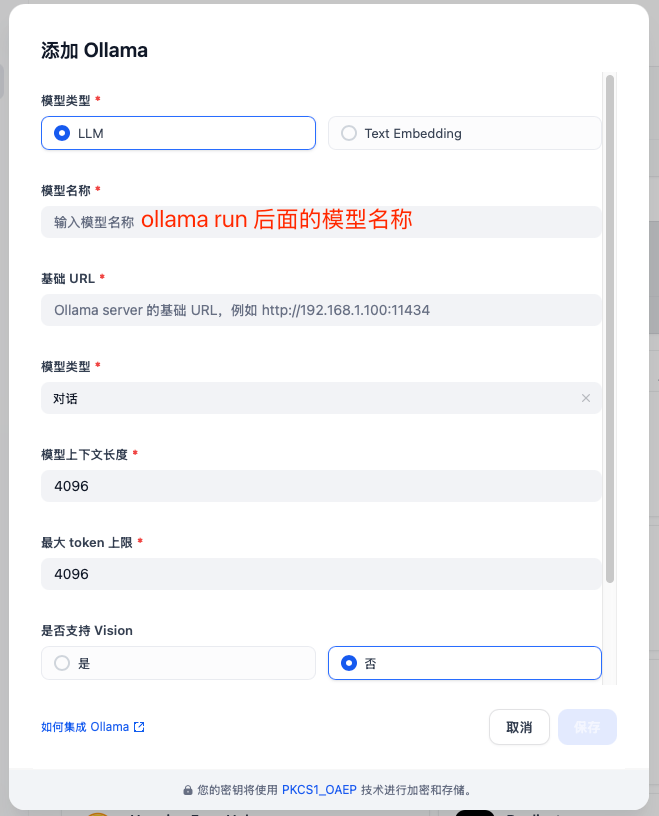
Task: Select the LLM model type option
Action: point(178,133)
